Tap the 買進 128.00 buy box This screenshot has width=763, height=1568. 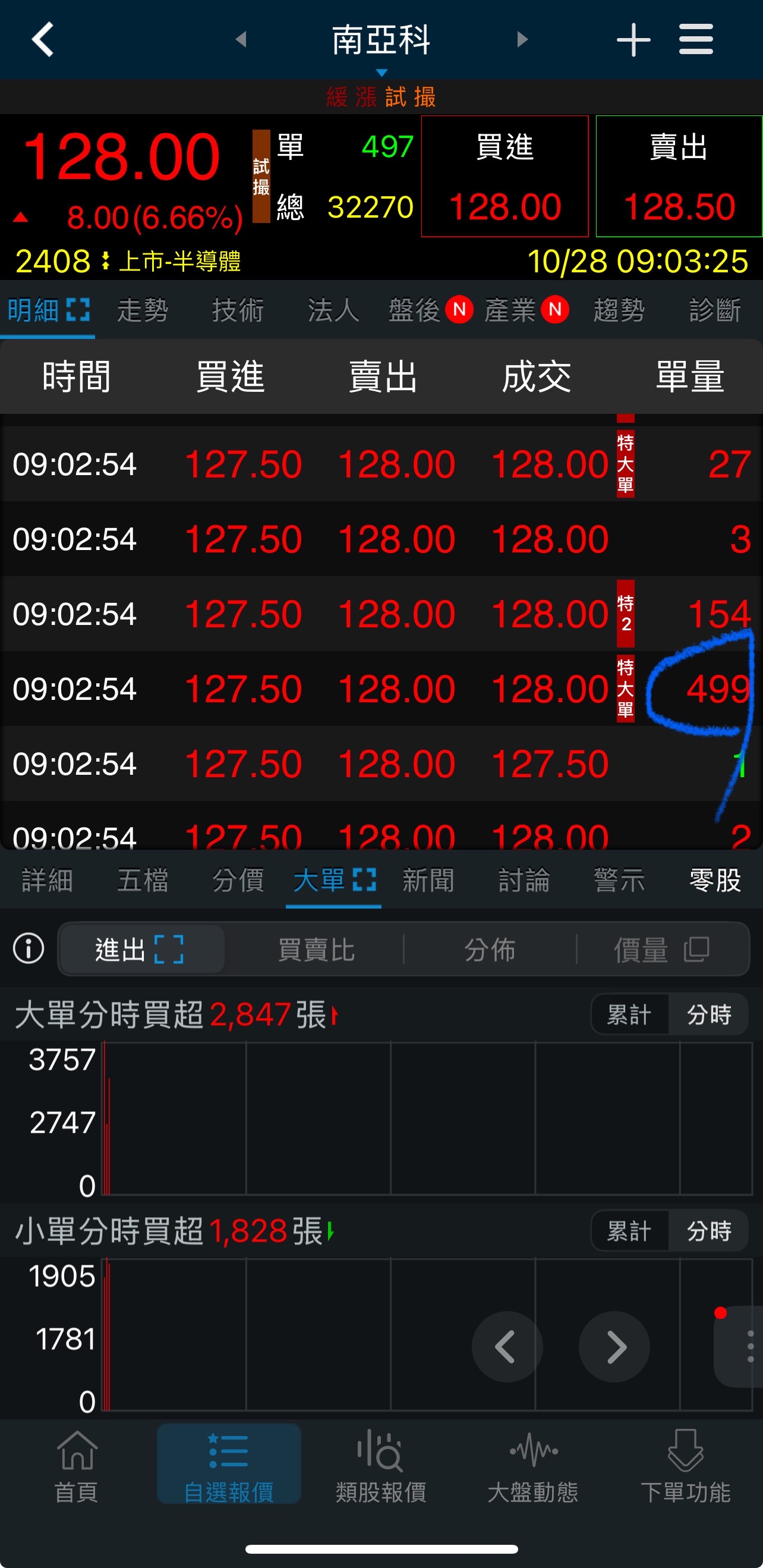pos(505,177)
